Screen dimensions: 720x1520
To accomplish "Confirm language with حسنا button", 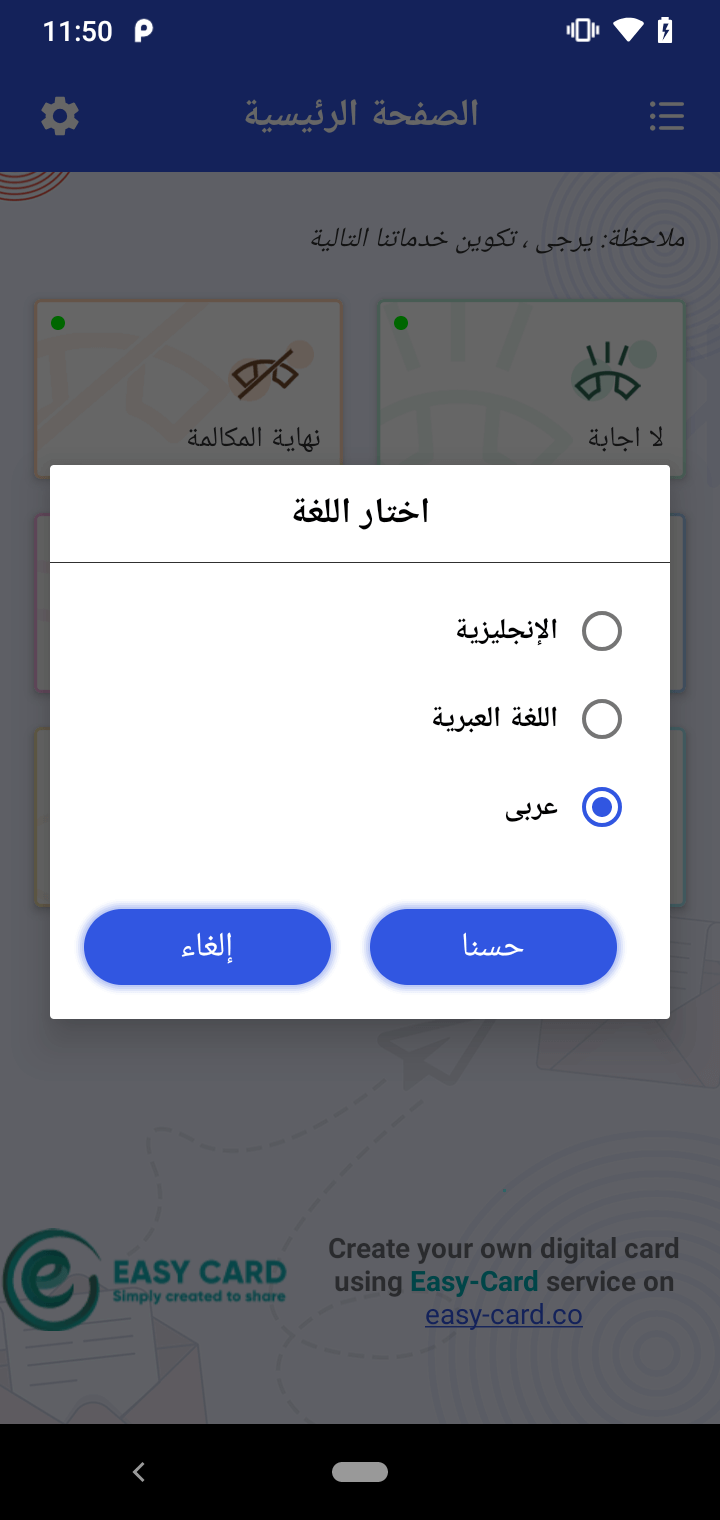I will pyautogui.click(x=493, y=946).
